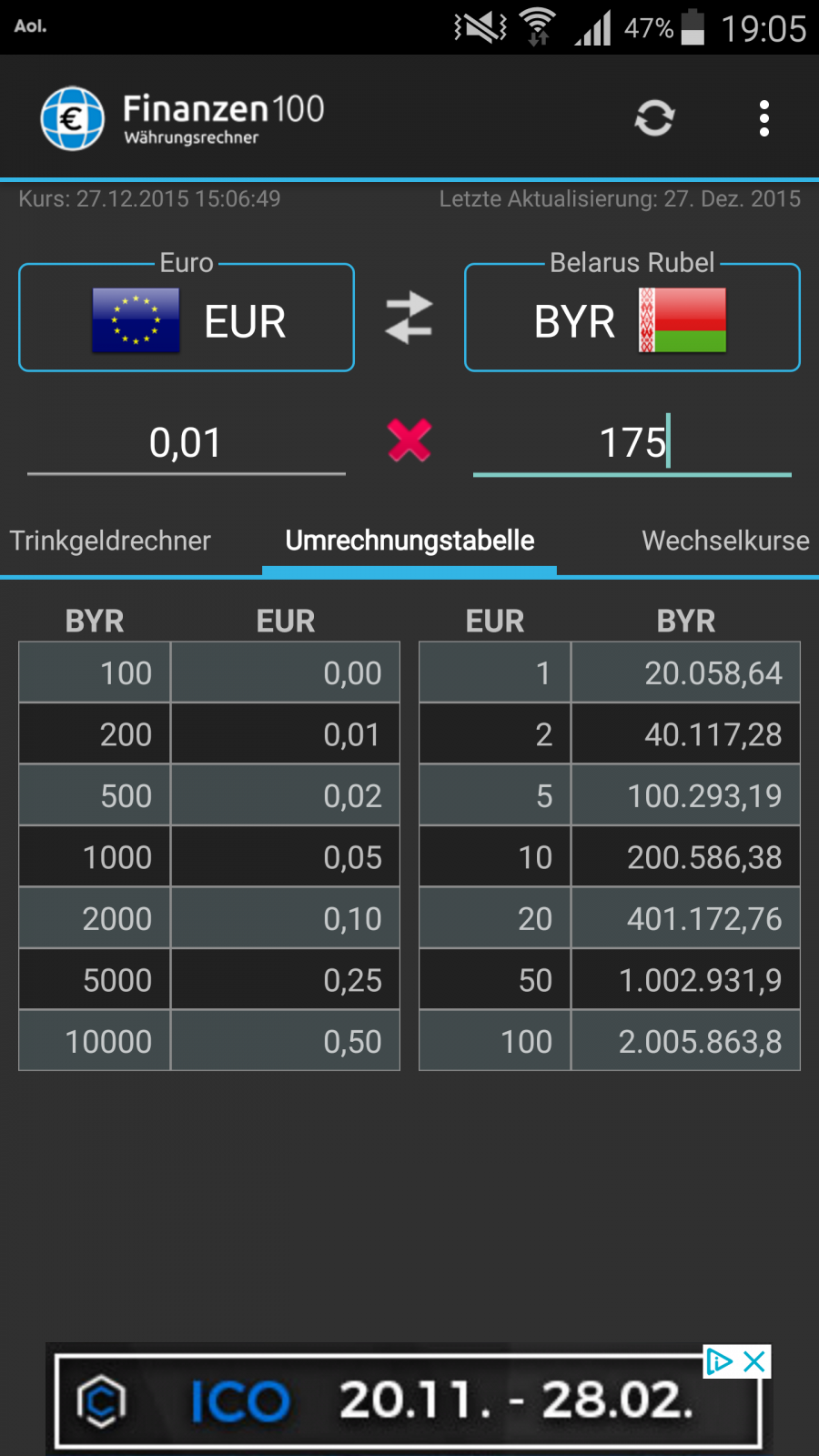
Task: Edit the Belarus Rubel amount field
Action: [x=632, y=444]
